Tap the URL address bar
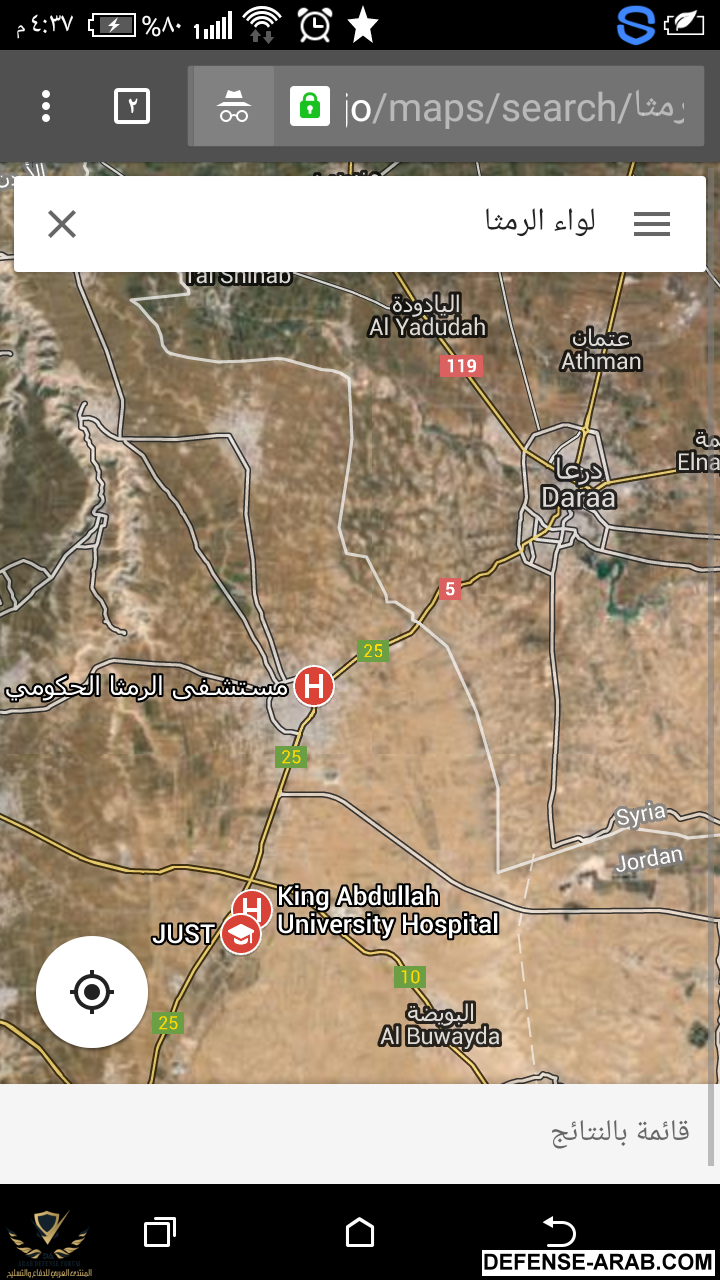The width and height of the screenshot is (720, 1280). (515, 107)
